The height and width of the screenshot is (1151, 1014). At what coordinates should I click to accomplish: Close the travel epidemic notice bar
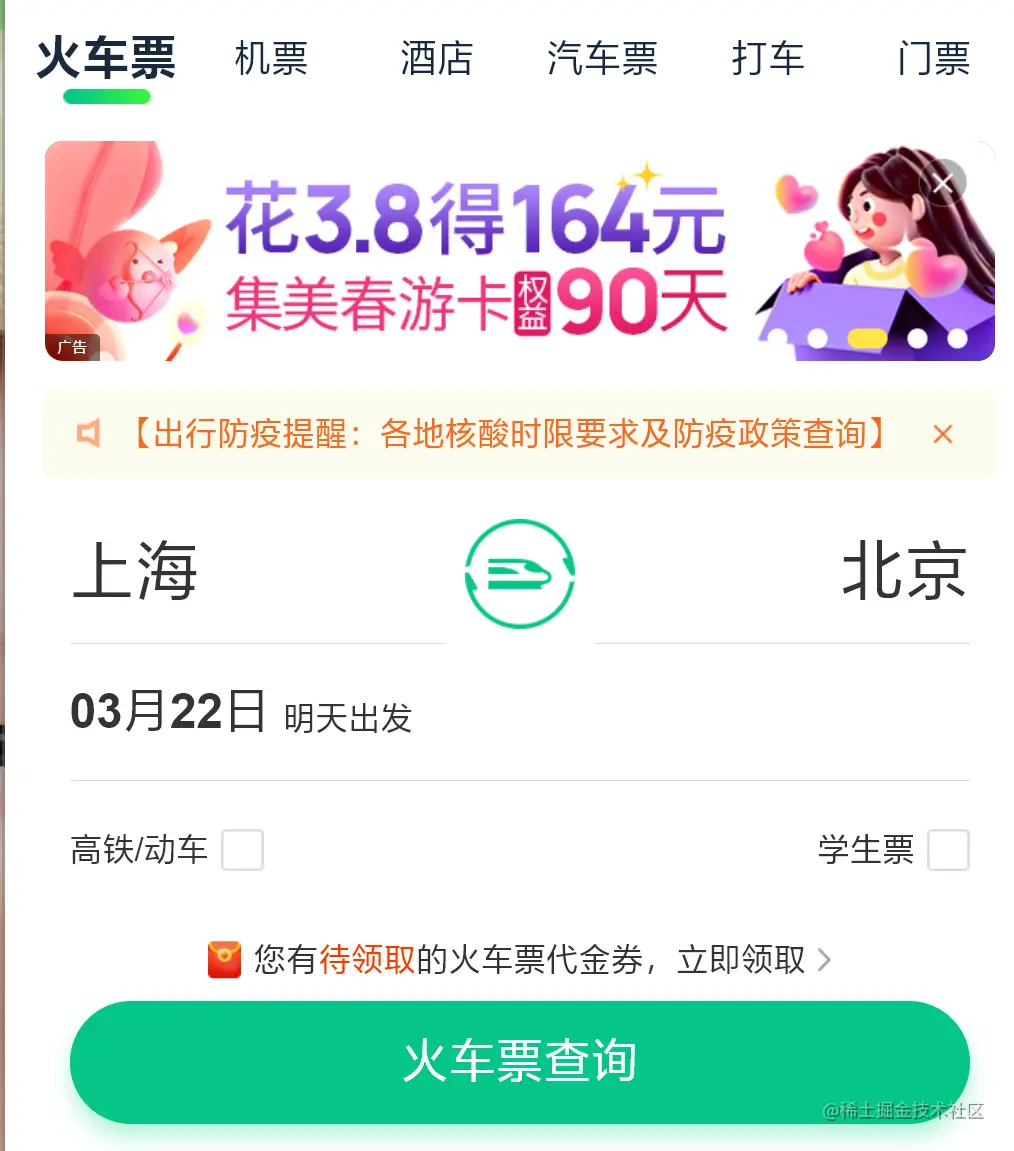click(941, 434)
